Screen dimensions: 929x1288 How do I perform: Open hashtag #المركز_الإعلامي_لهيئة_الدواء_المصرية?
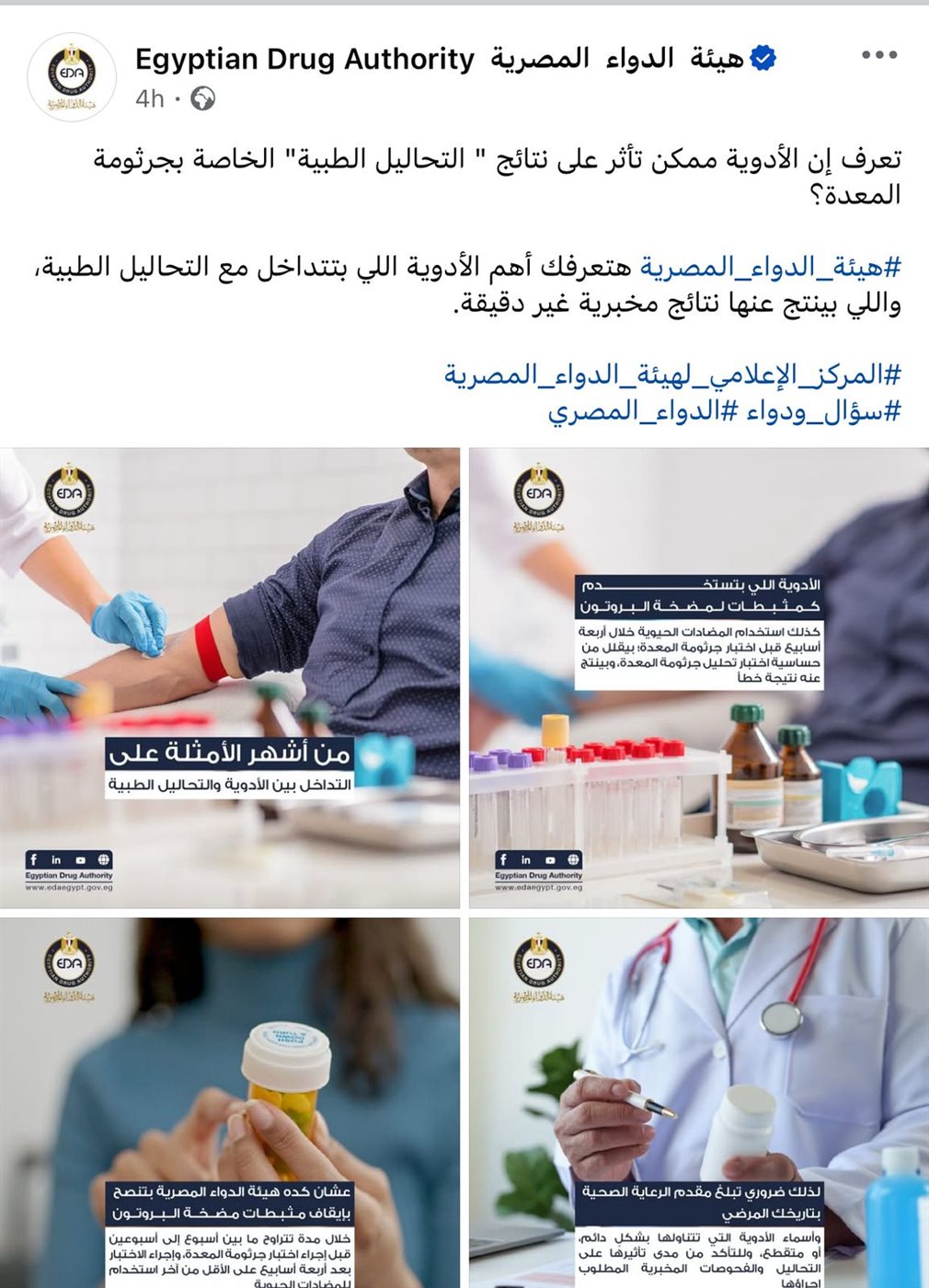(672, 374)
